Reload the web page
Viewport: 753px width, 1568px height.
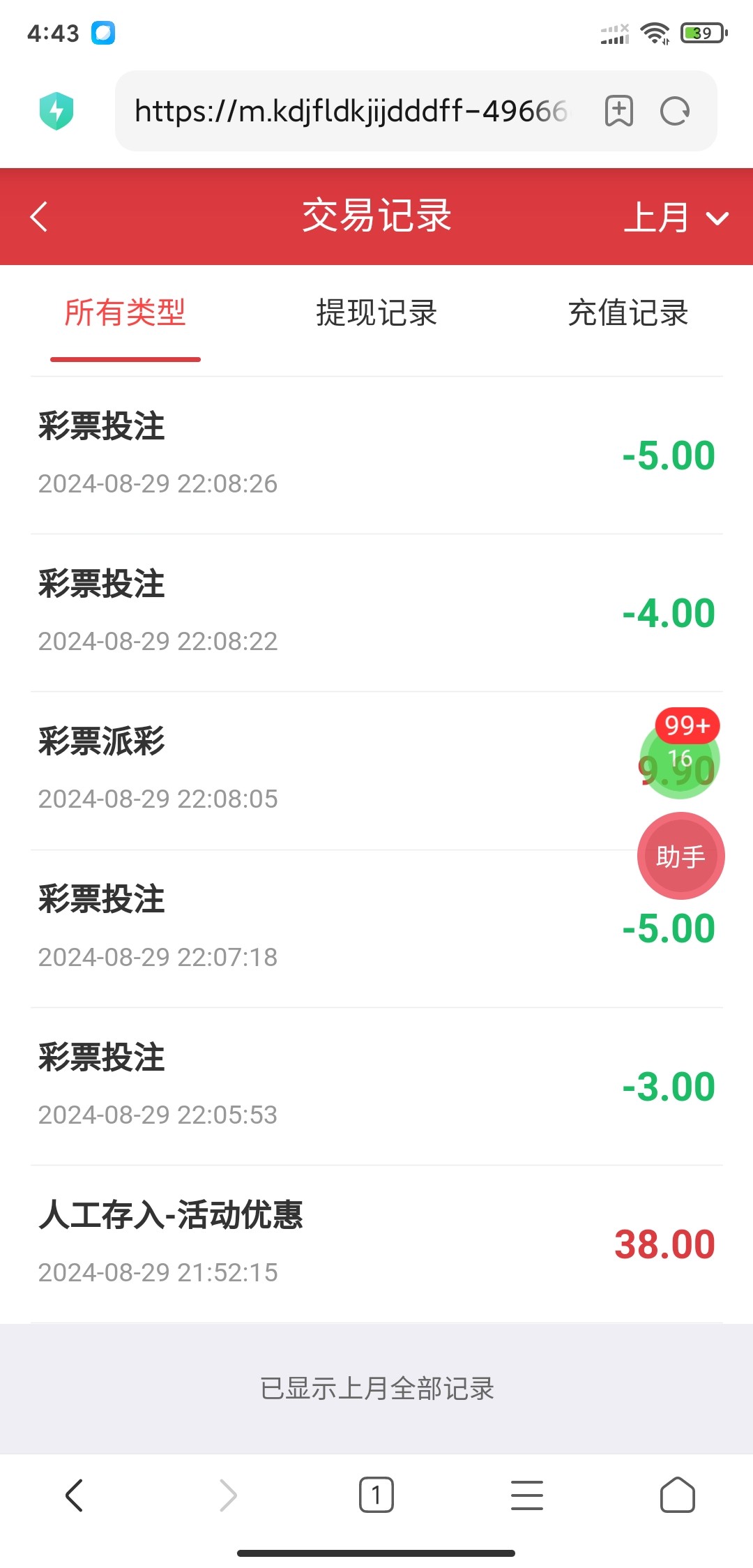(x=674, y=111)
